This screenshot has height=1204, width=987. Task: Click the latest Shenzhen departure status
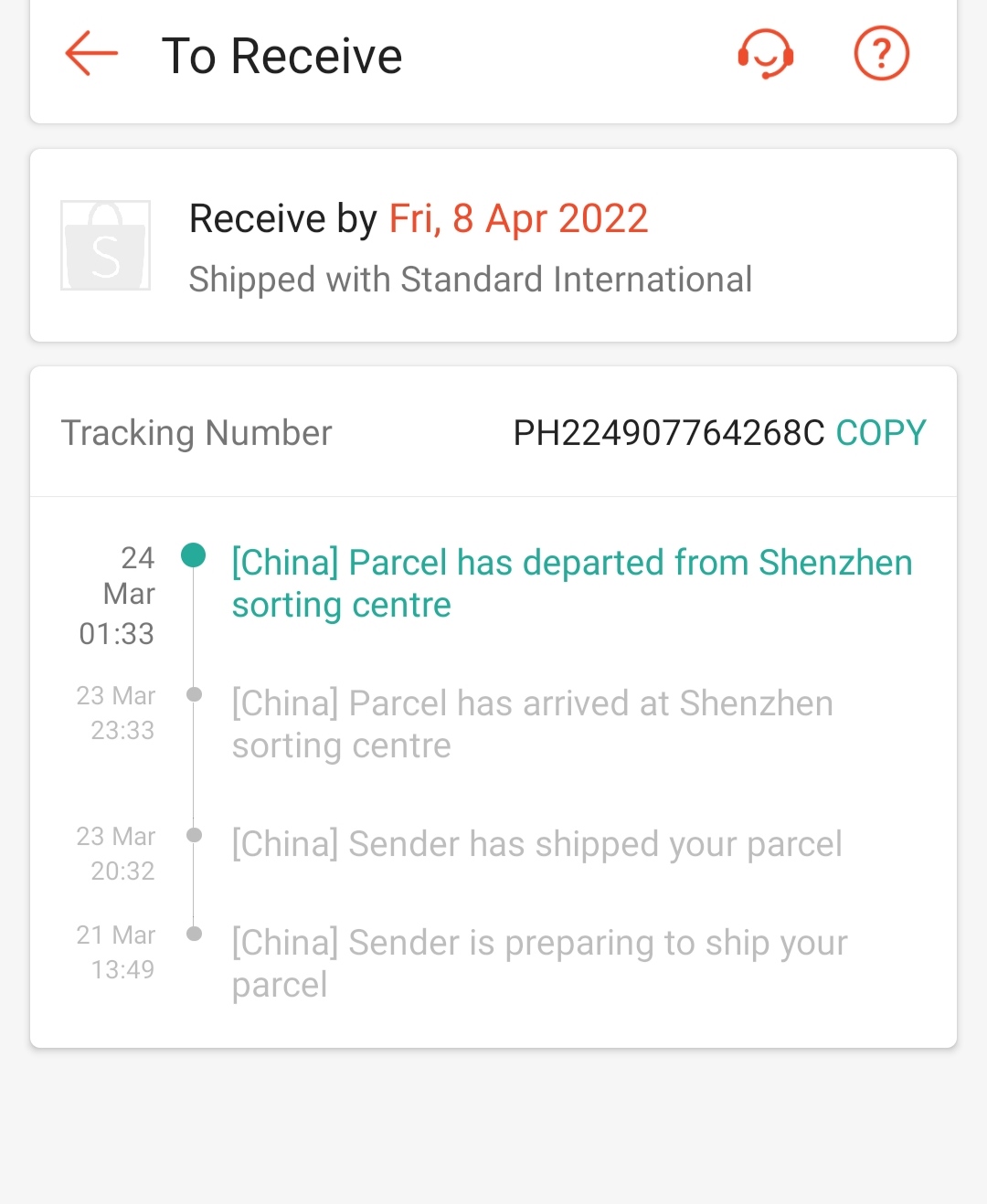tap(571, 583)
